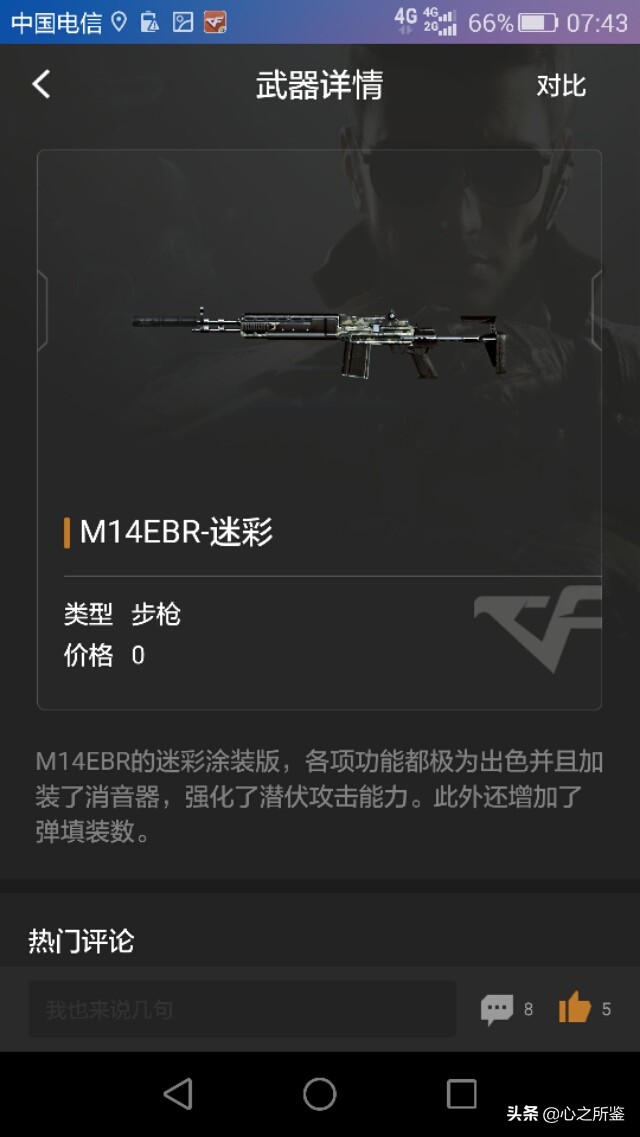Go back using the top-left arrow
Image resolution: width=640 pixels, height=1137 pixels.
click(41, 85)
